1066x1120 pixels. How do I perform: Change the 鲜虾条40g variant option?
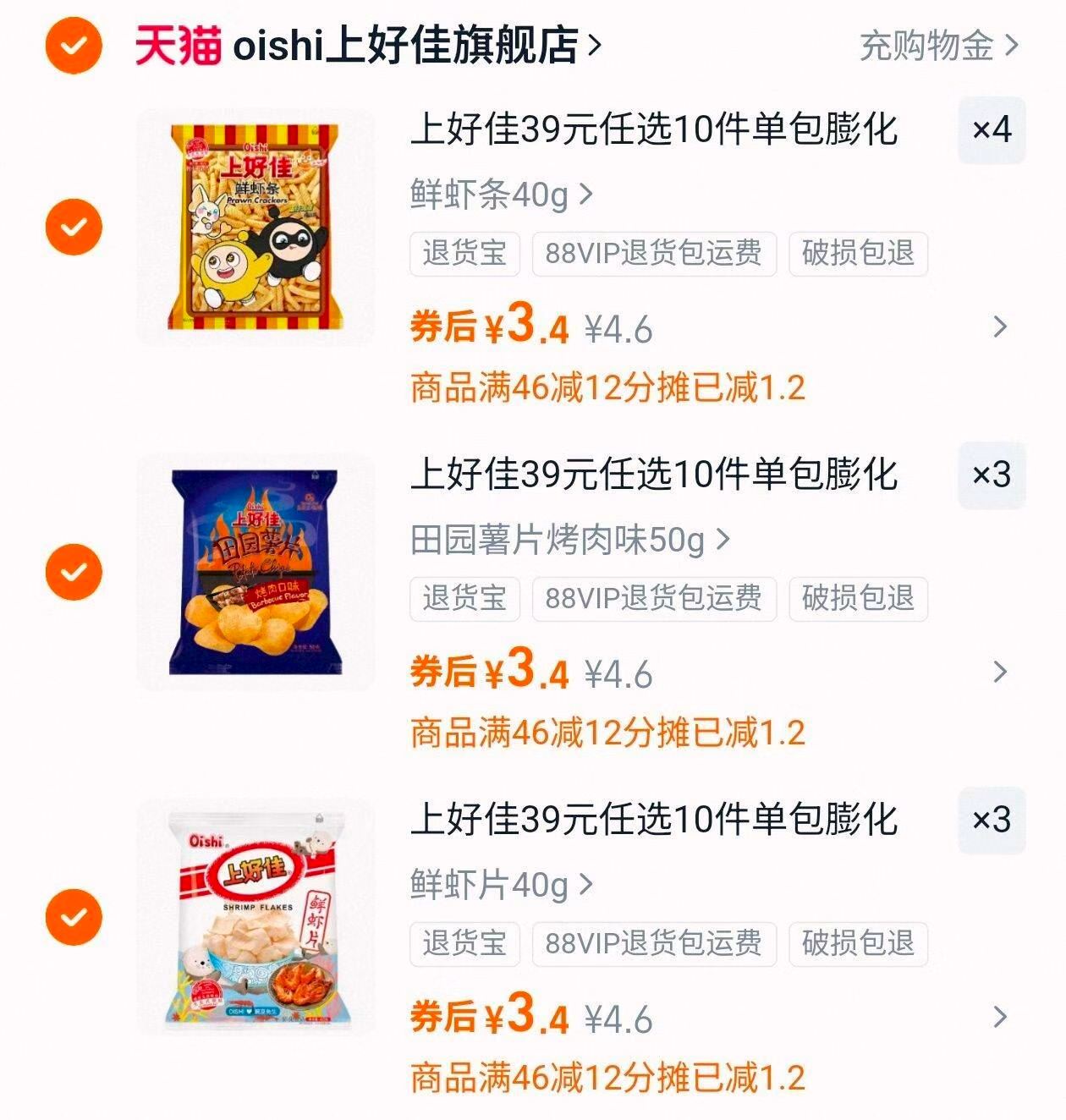(501, 195)
